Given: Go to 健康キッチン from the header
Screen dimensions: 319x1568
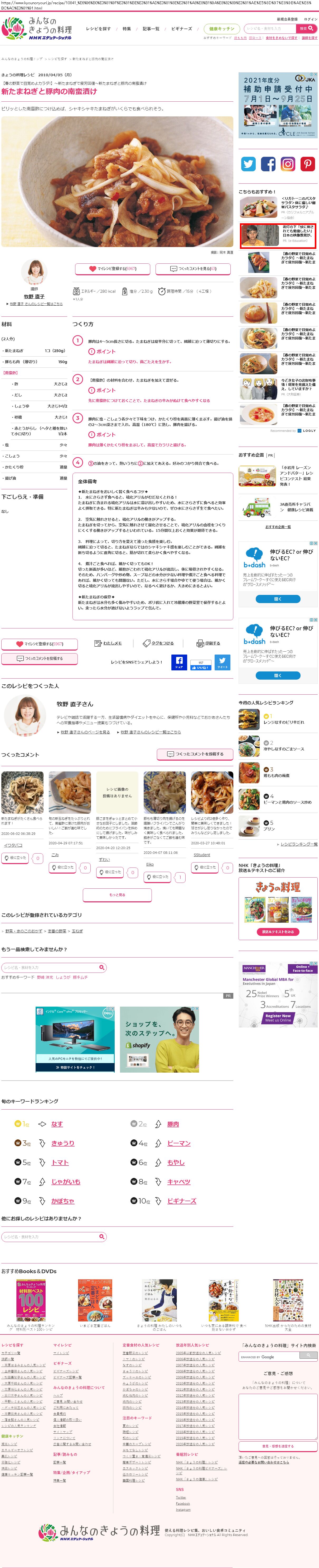Looking at the screenshot, I should pos(222,29).
